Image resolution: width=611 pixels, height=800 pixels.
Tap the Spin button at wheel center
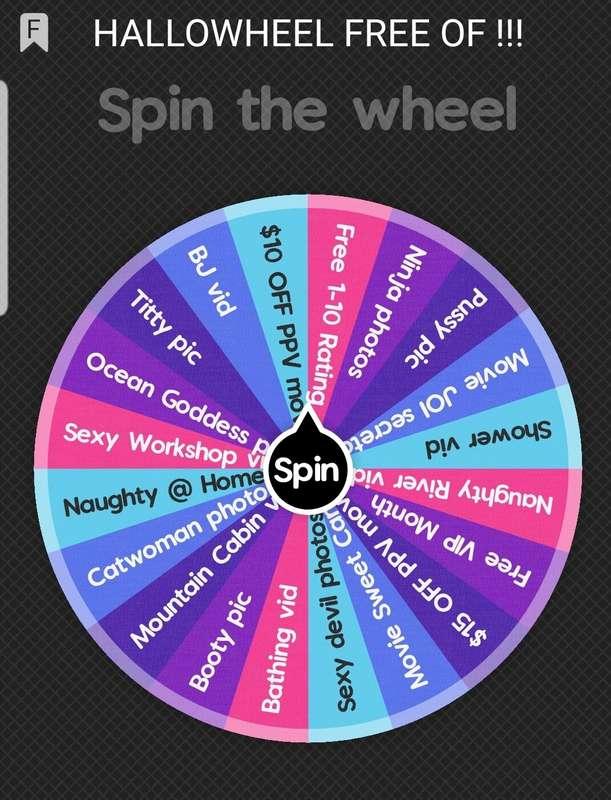pos(308,470)
